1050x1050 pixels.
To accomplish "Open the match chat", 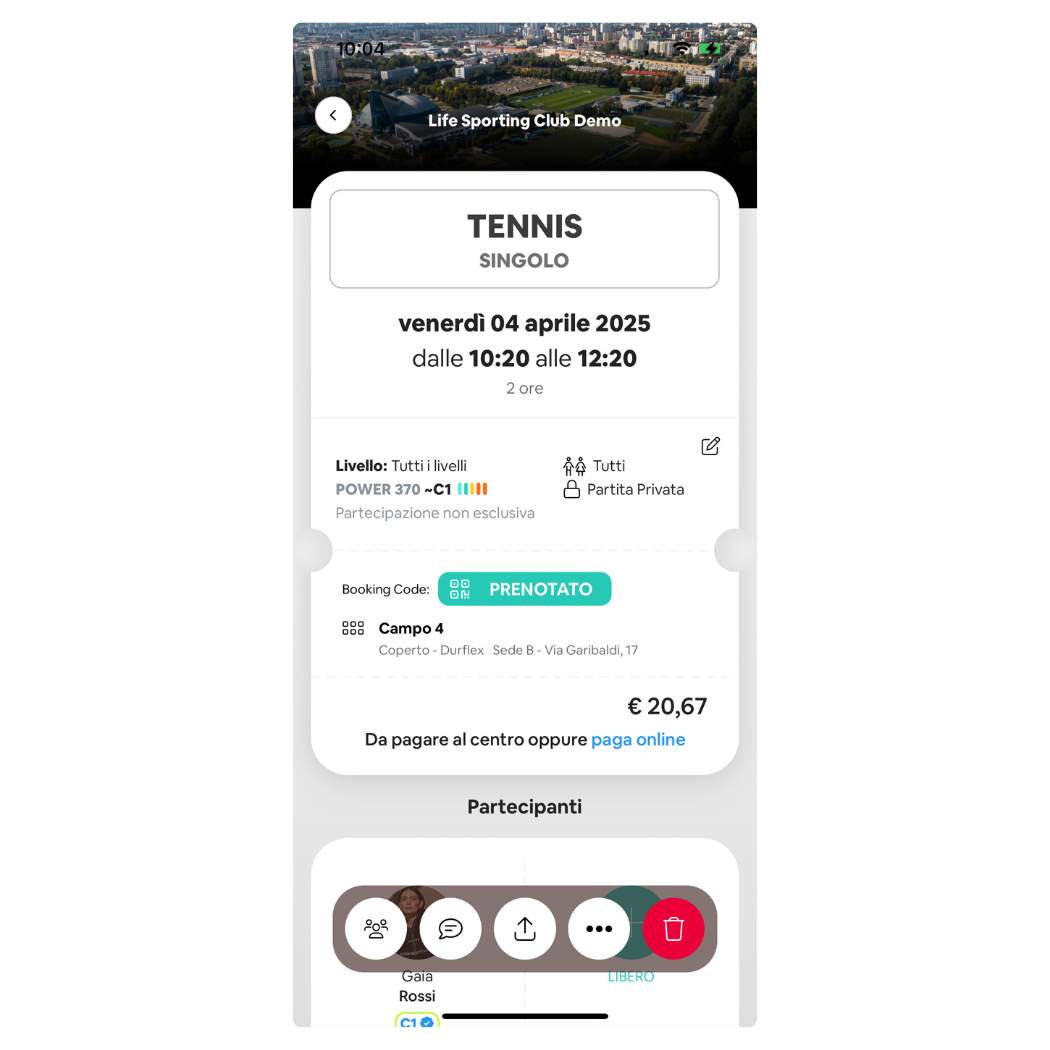I will tap(451, 929).
